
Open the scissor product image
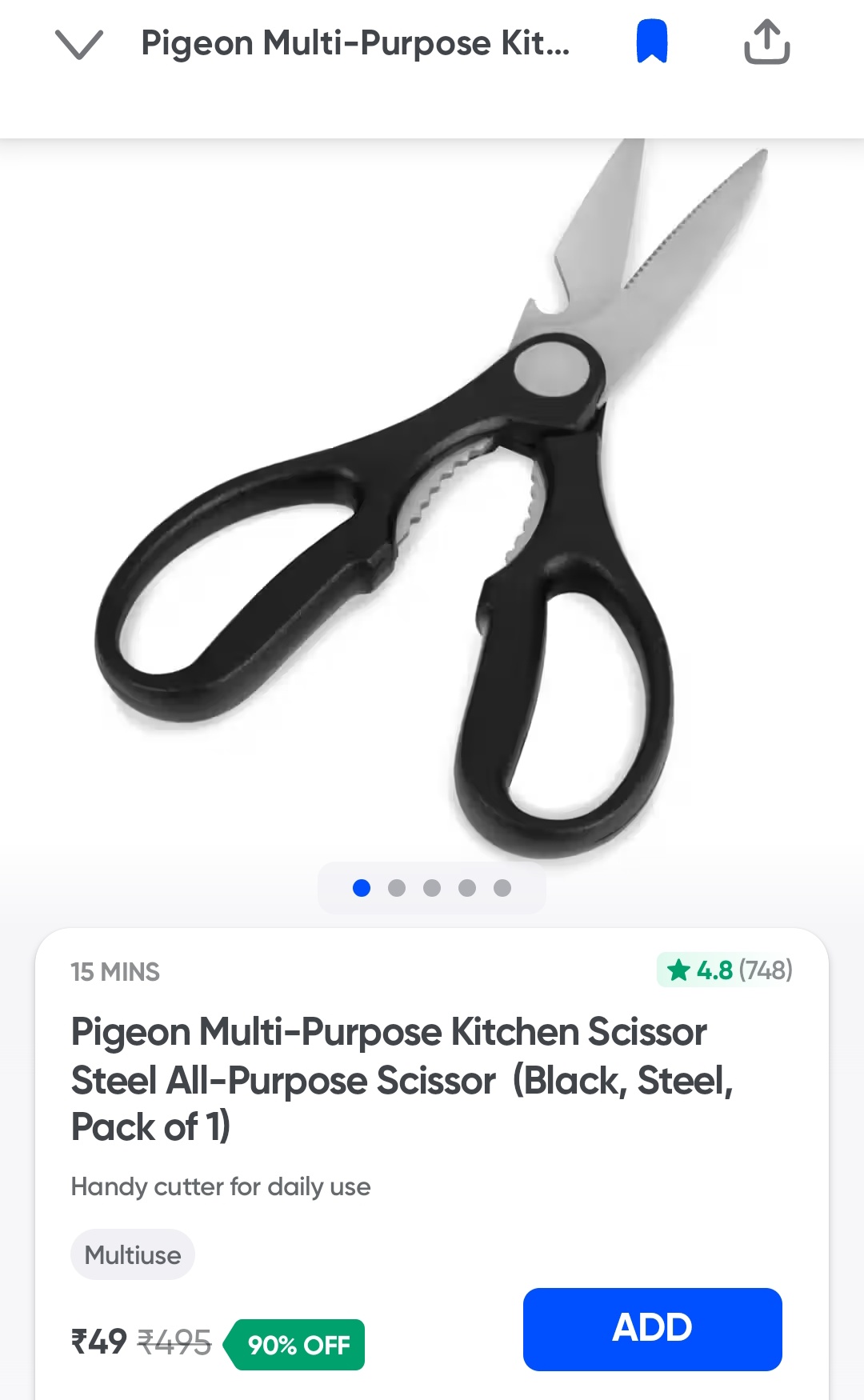coord(432,496)
